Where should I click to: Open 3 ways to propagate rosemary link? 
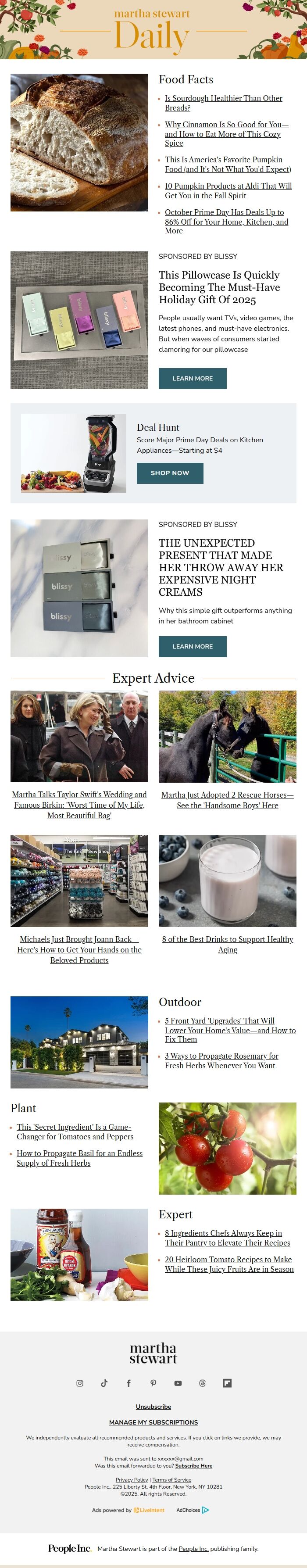pos(221,1061)
